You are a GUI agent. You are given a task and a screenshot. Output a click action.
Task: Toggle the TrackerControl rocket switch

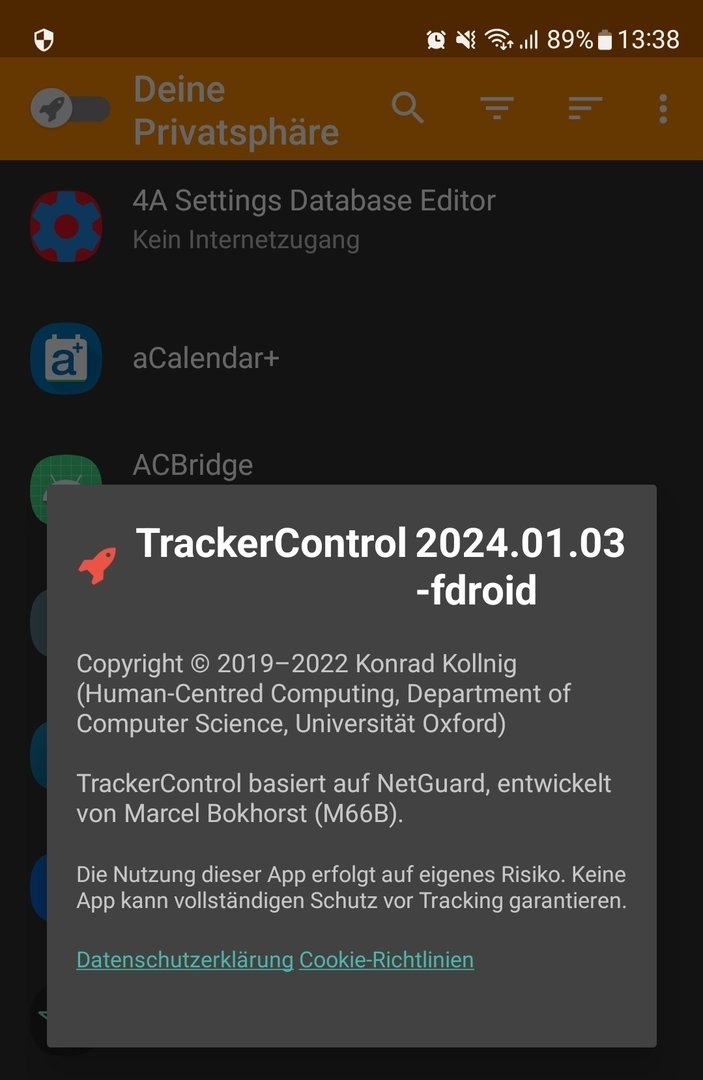[69, 108]
